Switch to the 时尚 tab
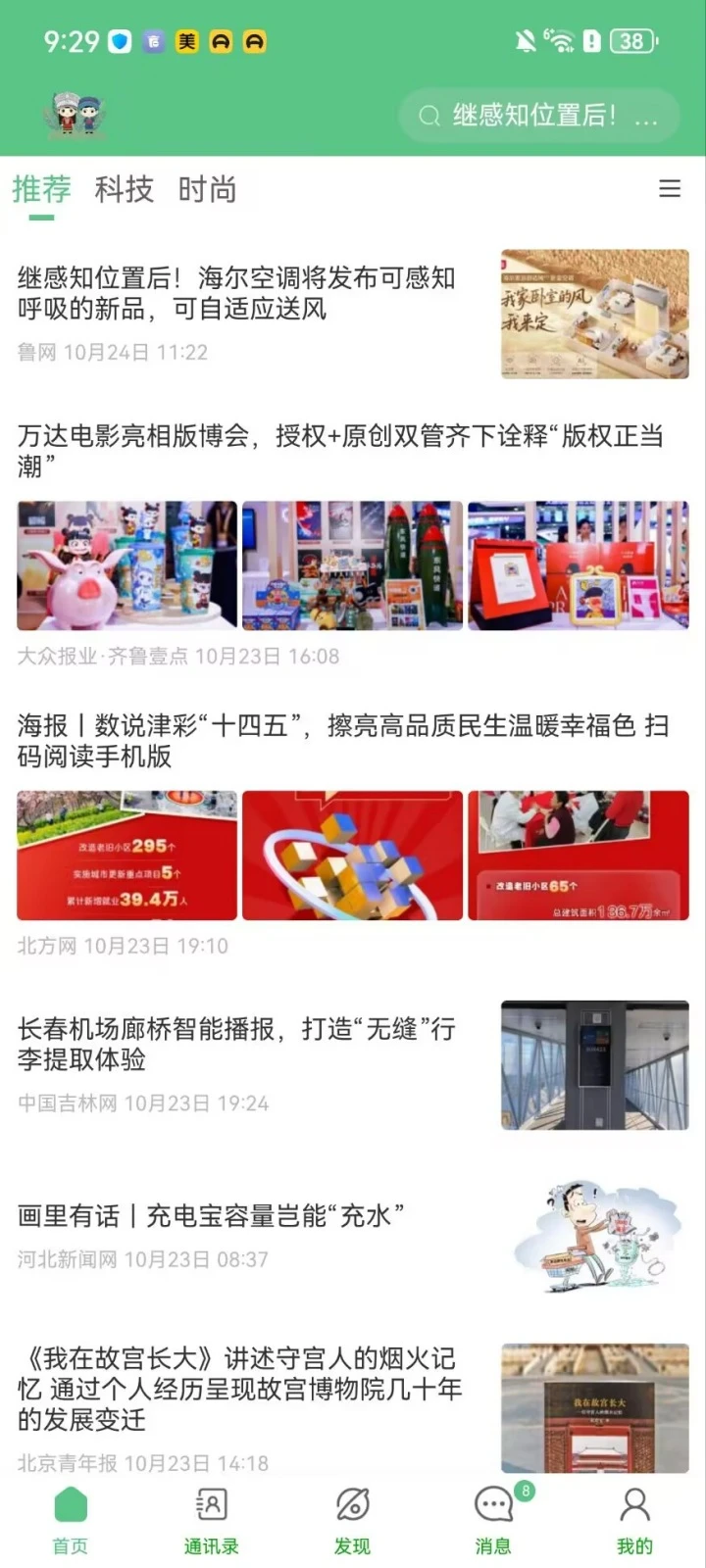The height and width of the screenshot is (1568, 706). [x=208, y=190]
